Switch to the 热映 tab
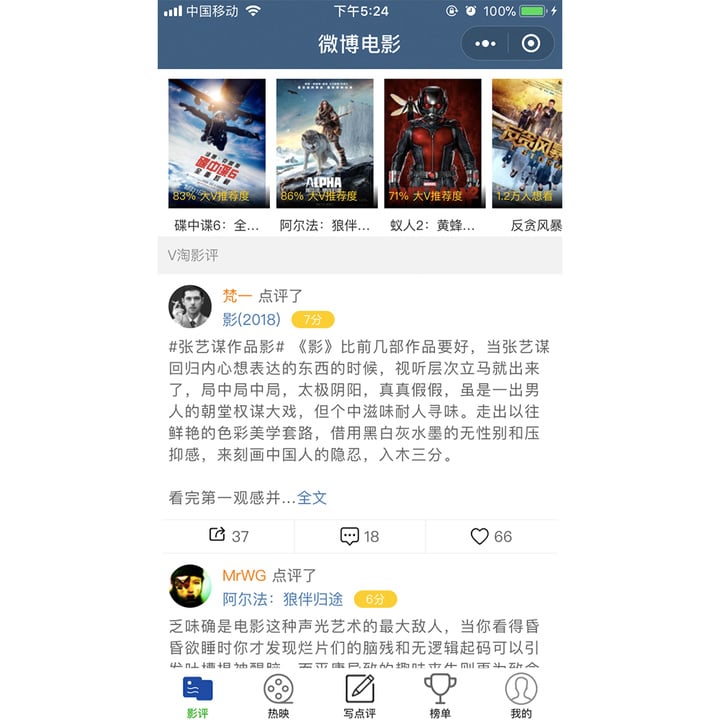This screenshot has width=720, height=720. tap(279, 696)
